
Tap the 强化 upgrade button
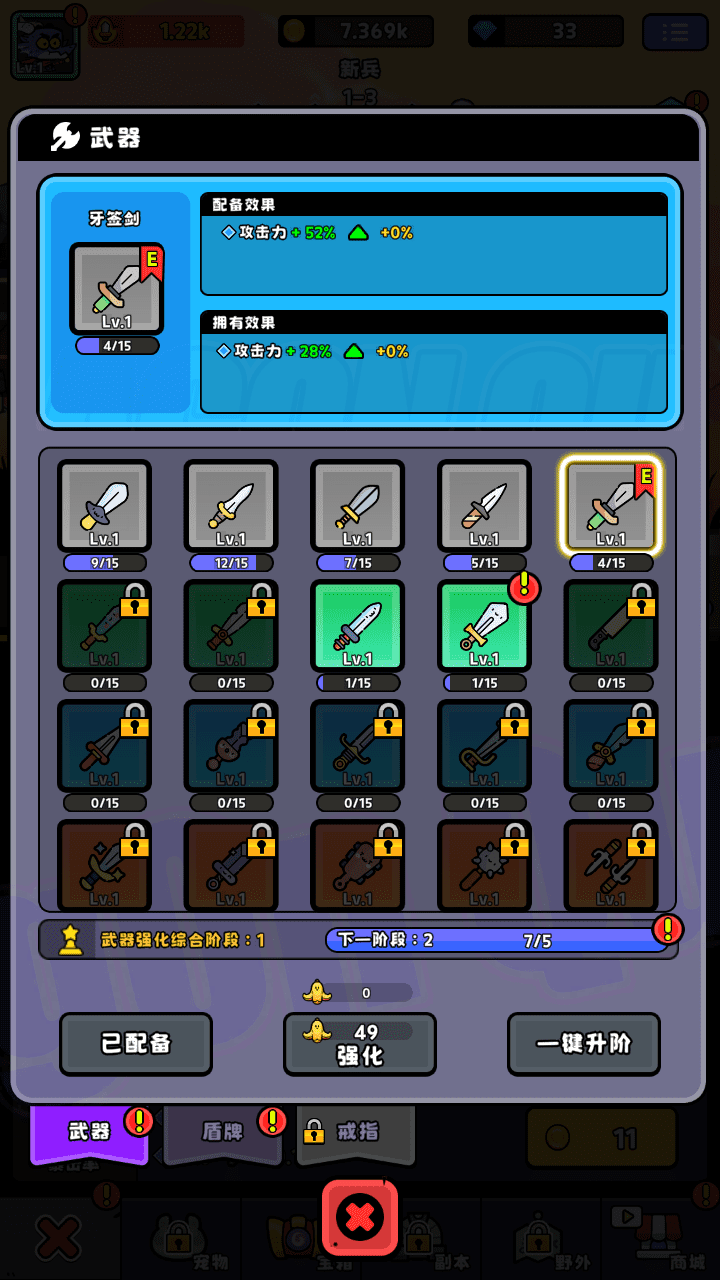click(360, 1044)
